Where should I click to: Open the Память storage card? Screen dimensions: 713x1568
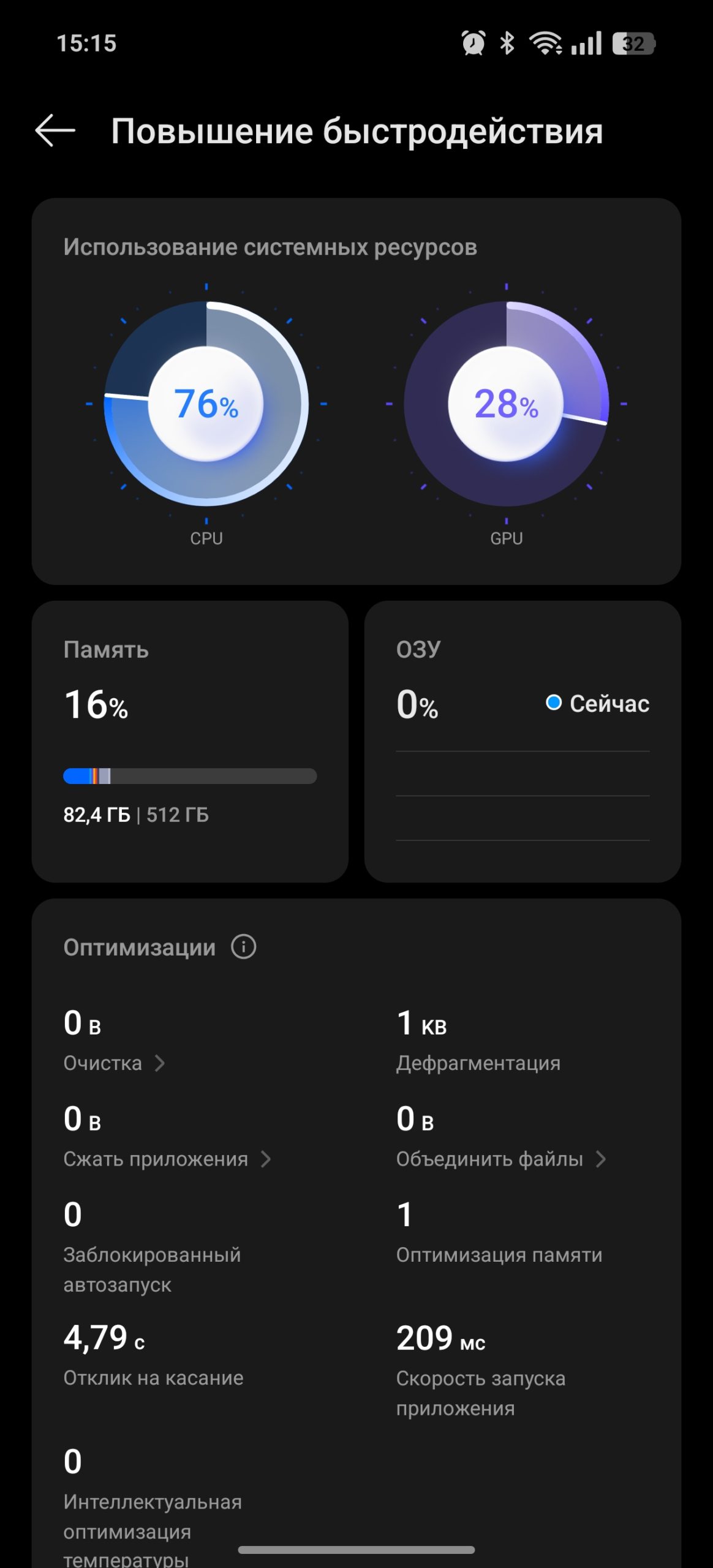tap(190, 741)
